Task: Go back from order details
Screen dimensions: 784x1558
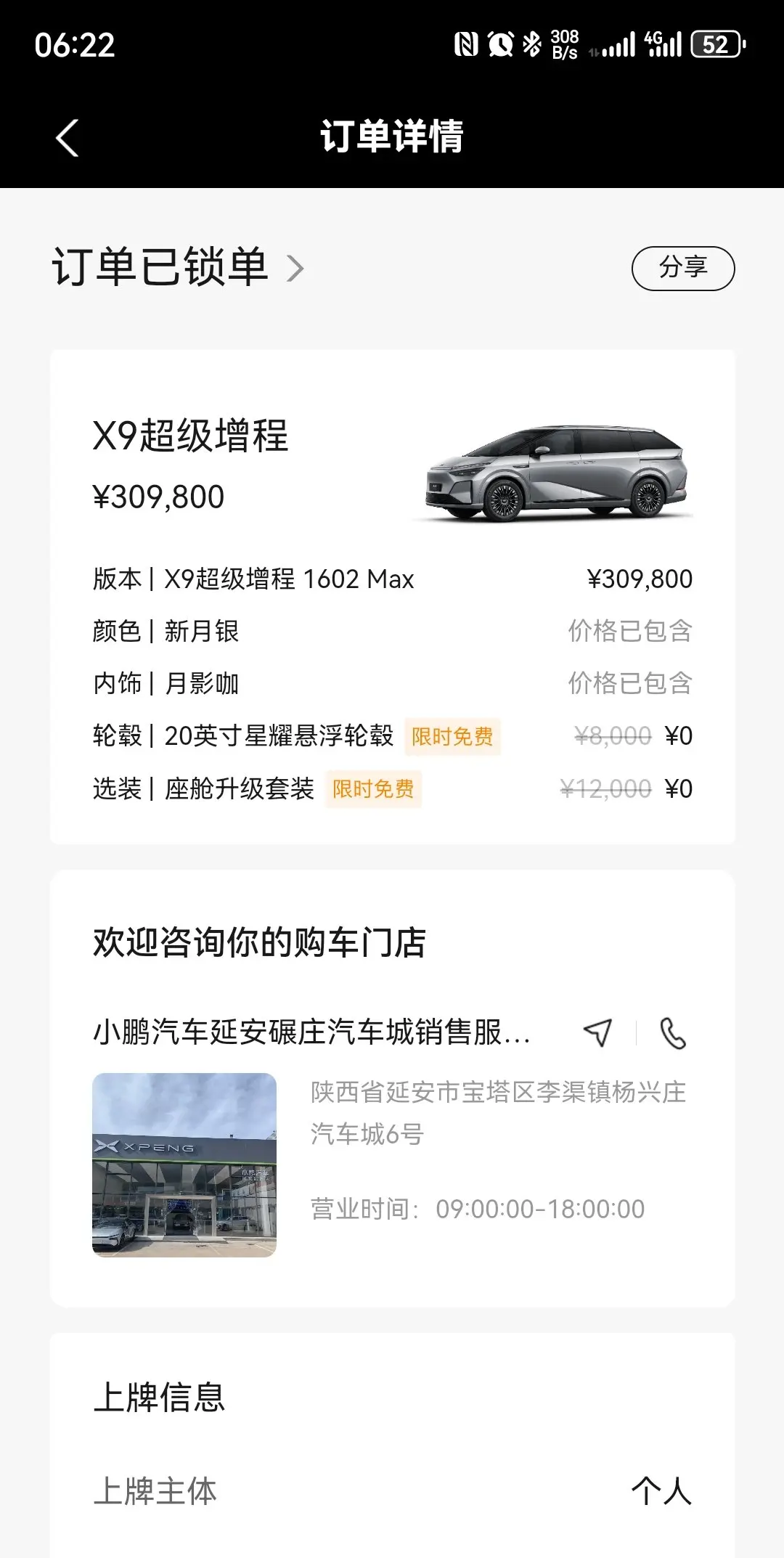Action: (x=67, y=138)
